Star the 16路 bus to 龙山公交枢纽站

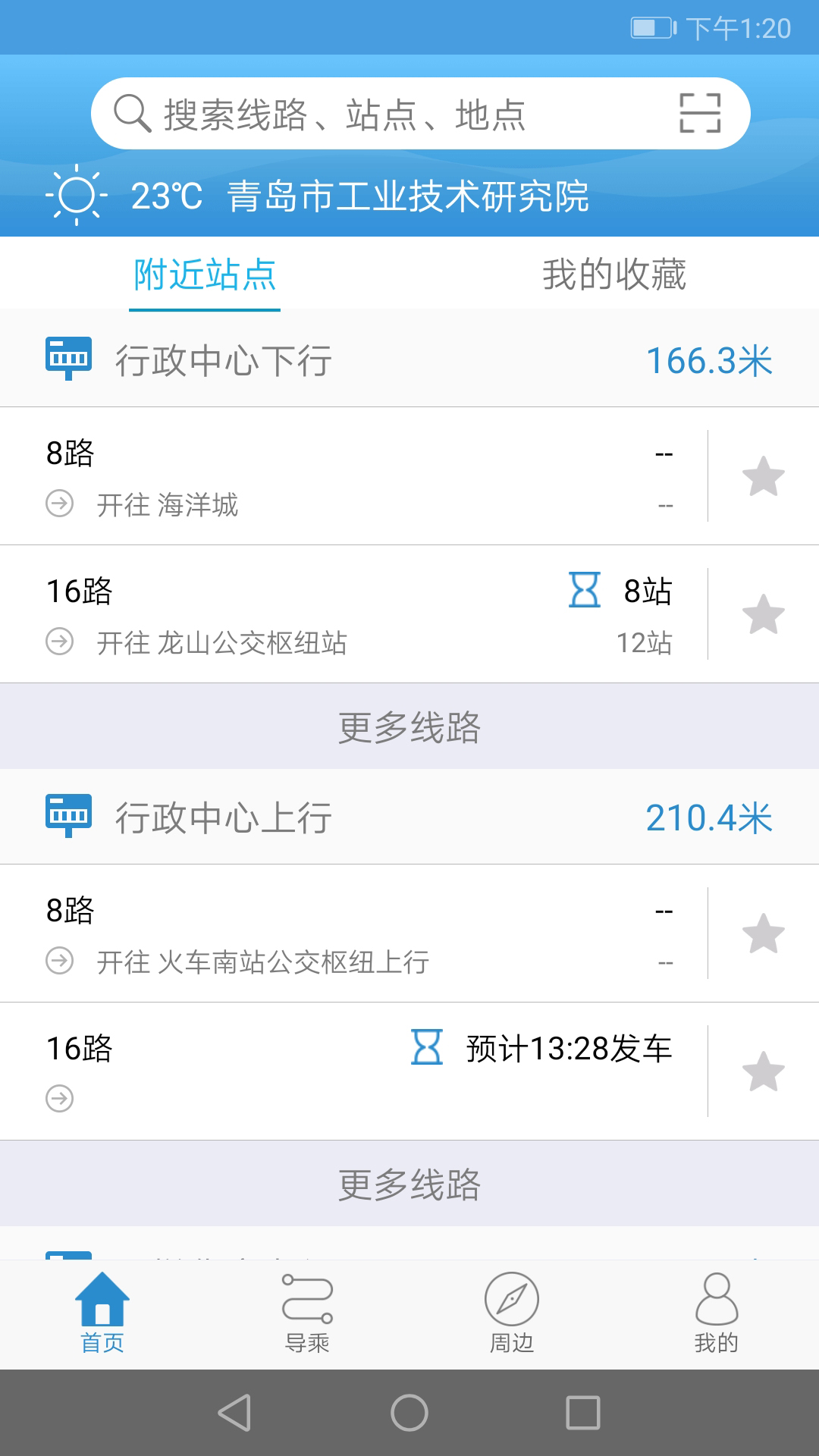(x=762, y=613)
